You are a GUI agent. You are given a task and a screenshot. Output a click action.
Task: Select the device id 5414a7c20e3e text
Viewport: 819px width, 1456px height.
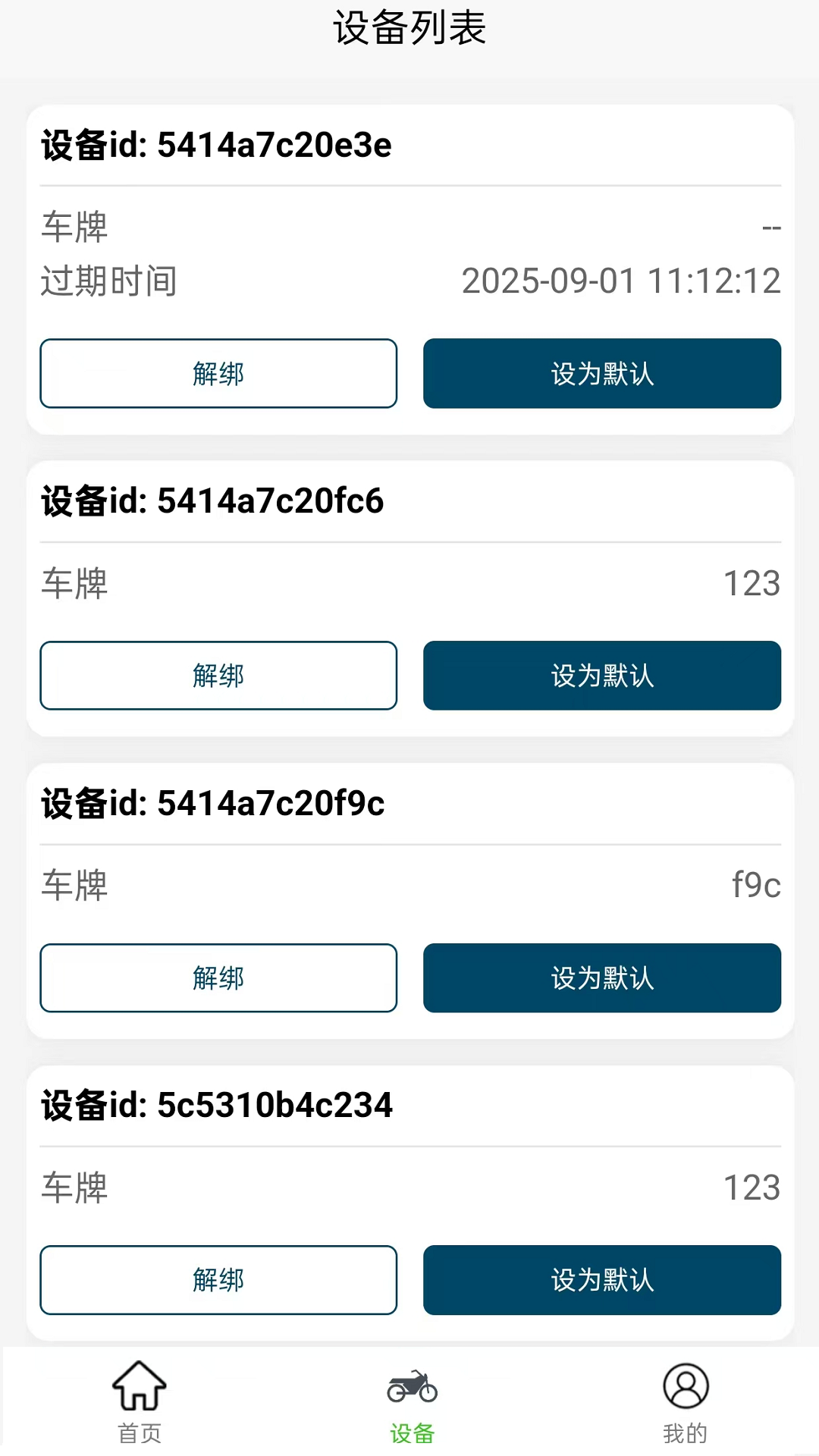[x=216, y=145]
